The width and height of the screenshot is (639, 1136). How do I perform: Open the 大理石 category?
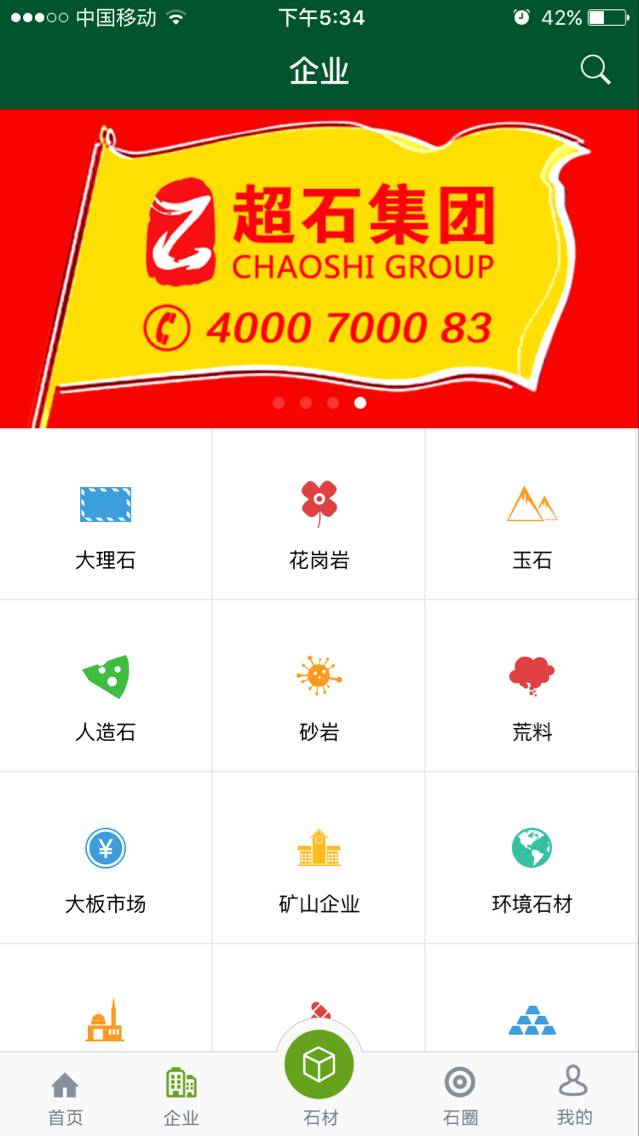(106, 516)
